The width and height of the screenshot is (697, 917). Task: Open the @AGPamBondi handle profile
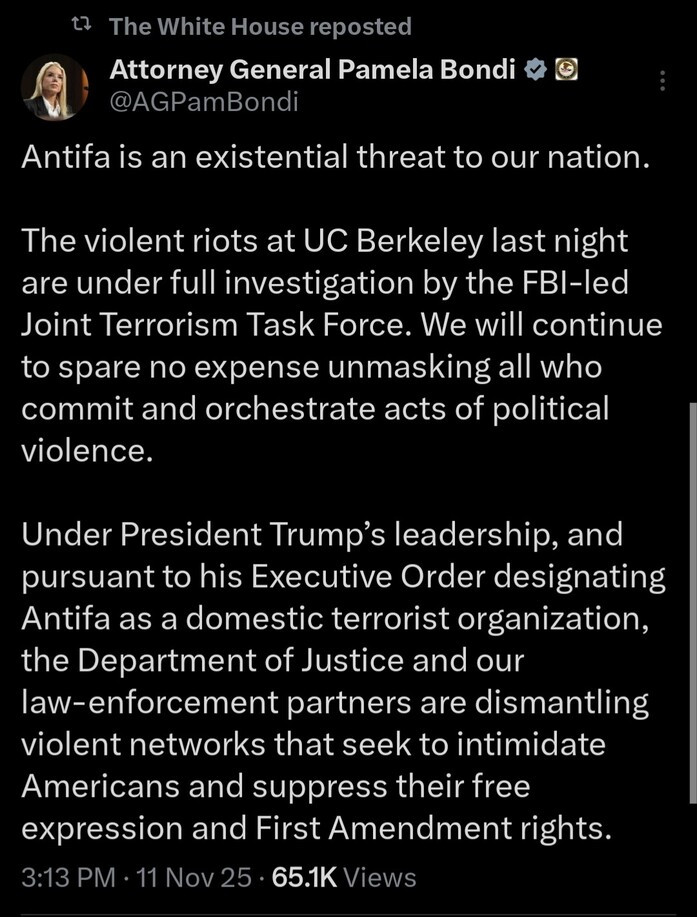[x=203, y=102]
